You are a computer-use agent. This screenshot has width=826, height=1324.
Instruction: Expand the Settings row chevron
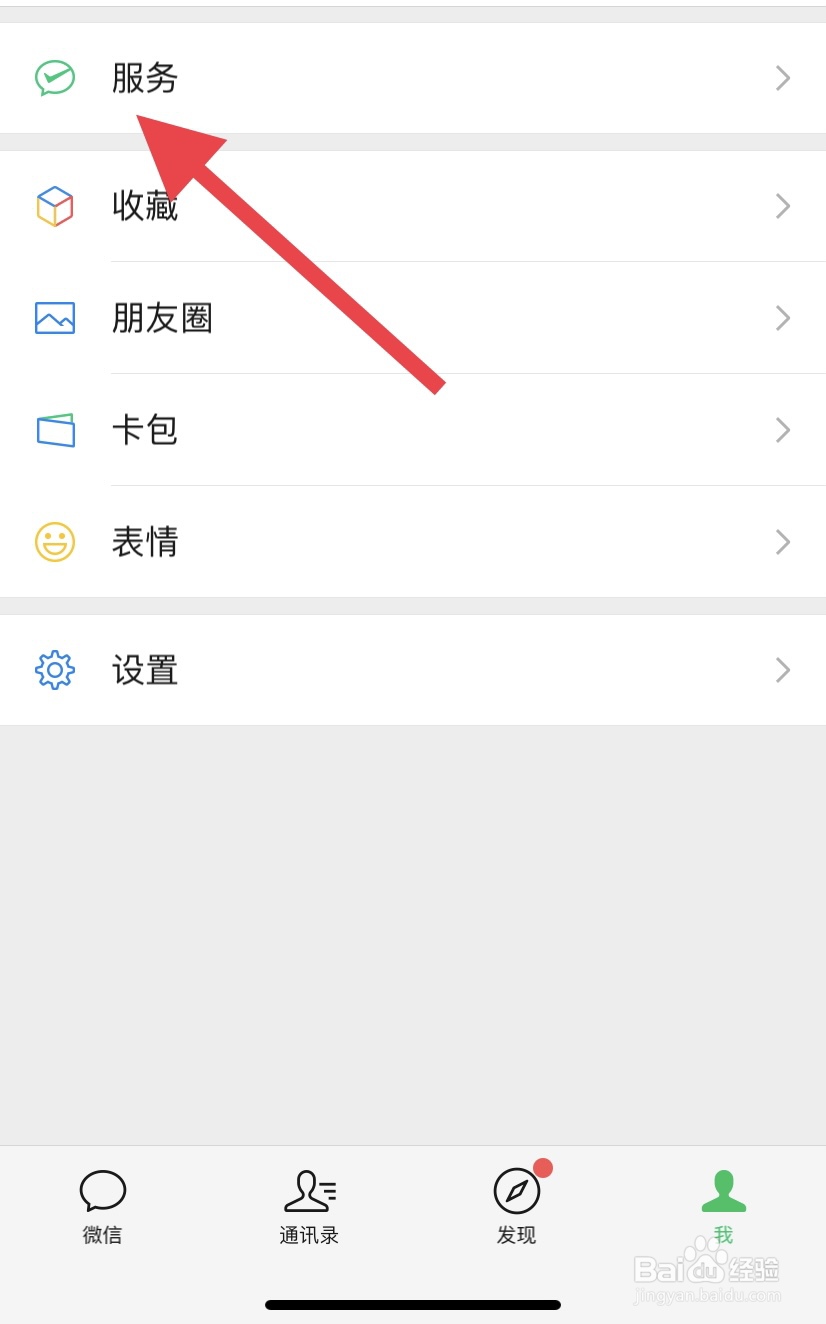(783, 670)
